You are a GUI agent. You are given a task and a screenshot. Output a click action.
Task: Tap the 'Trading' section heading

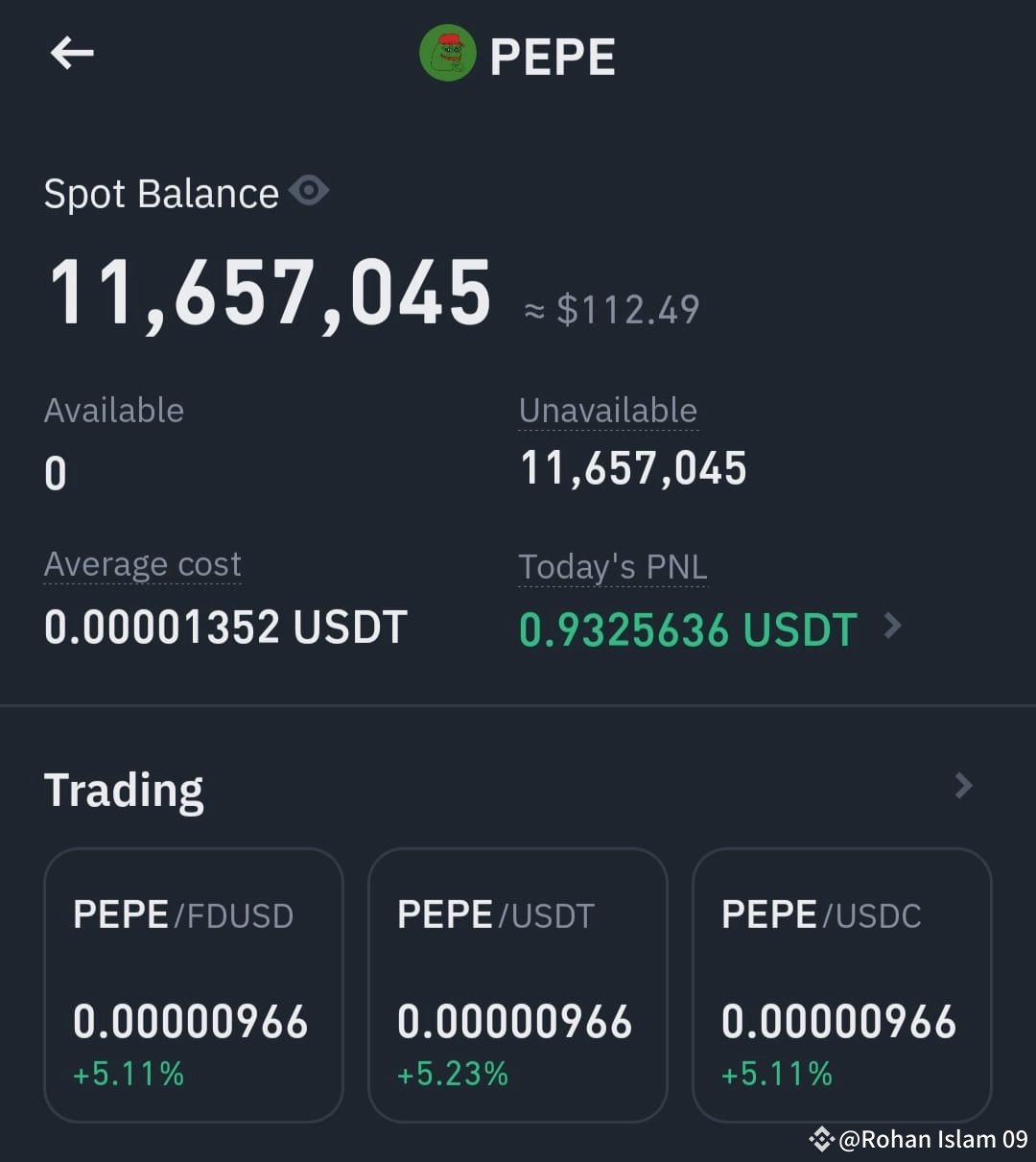pyautogui.click(x=124, y=789)
